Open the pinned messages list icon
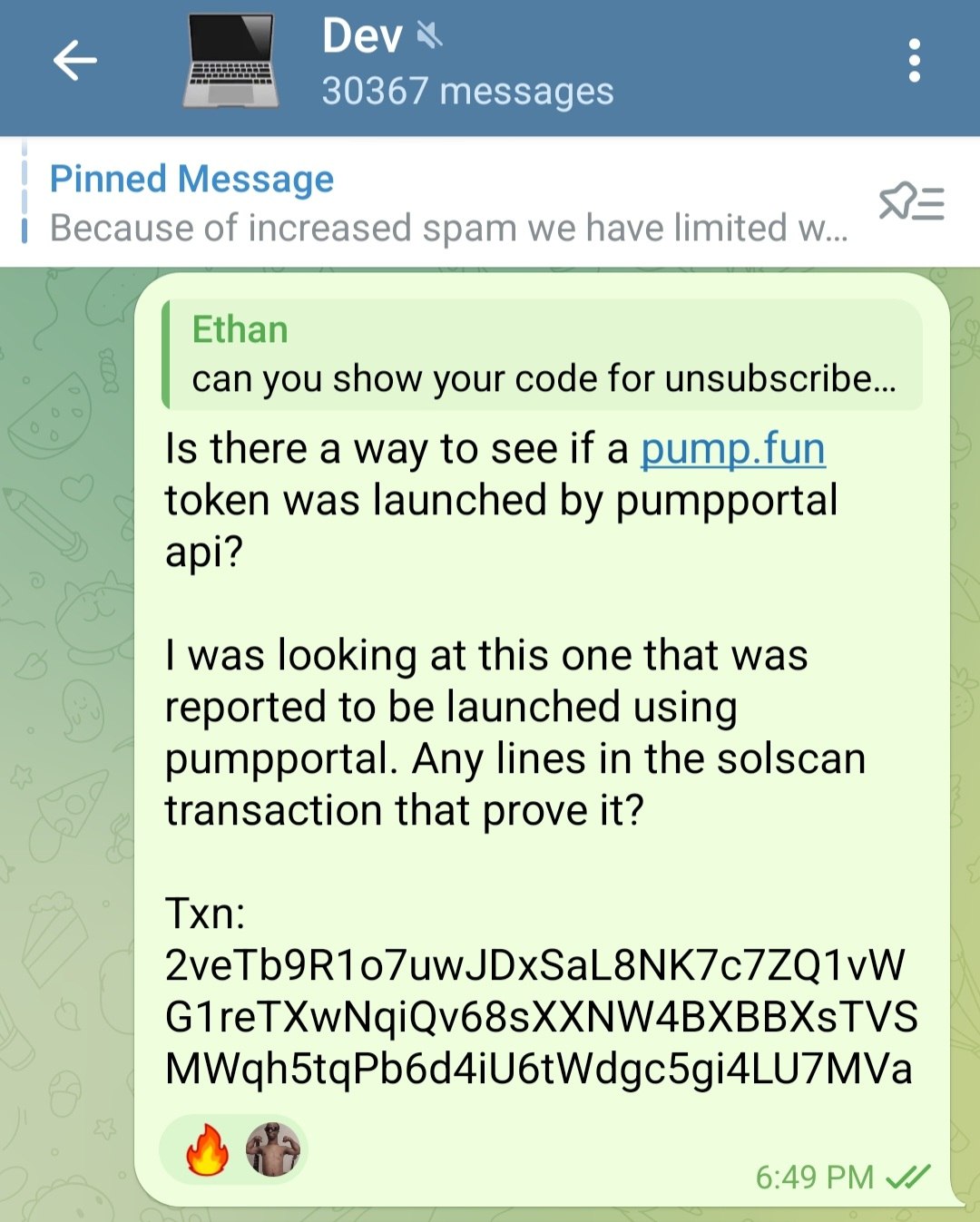Image resolution: width=980 pixels, height=1222 pixels. (x=911, y=202)
